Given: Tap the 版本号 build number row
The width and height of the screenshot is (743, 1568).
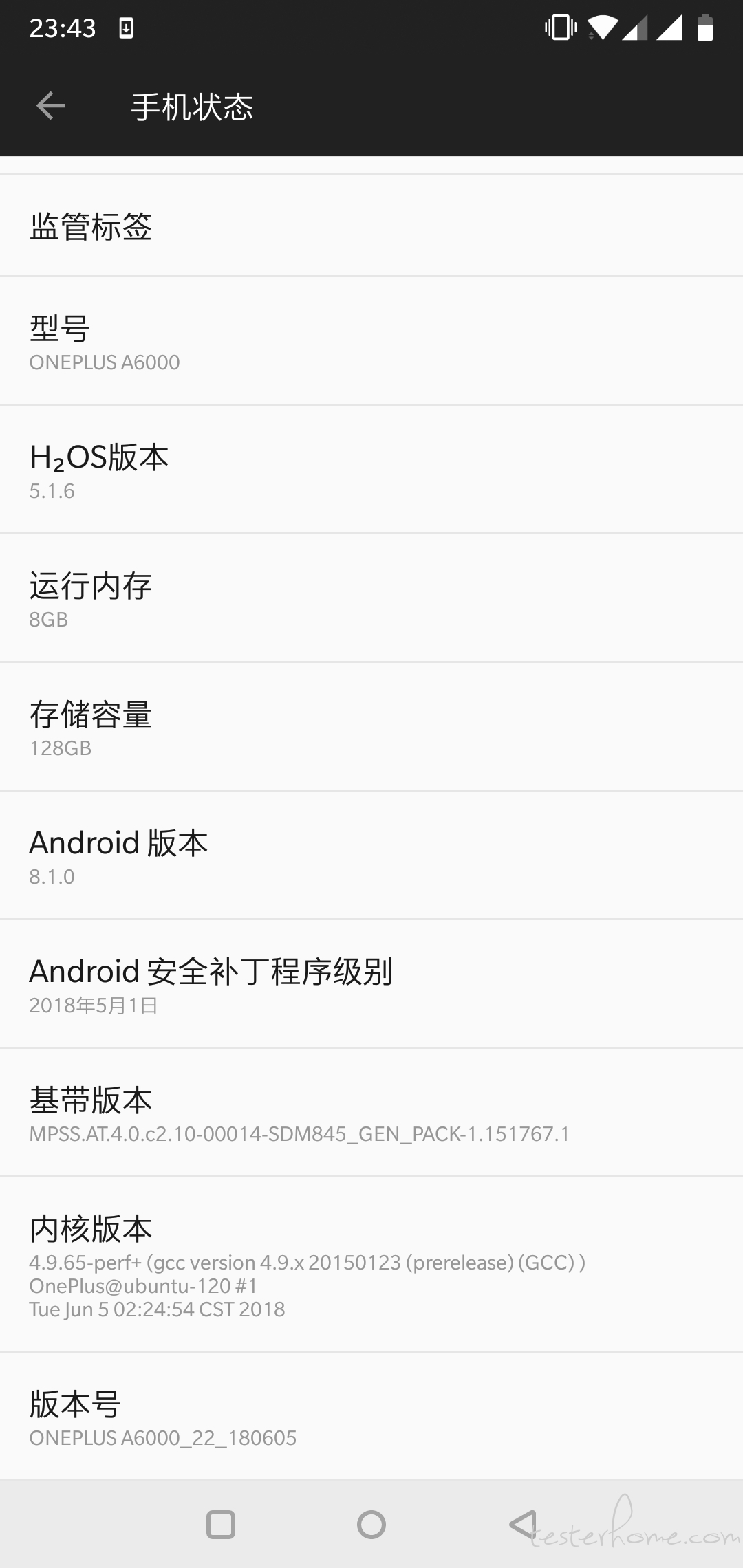Looking at the screenshot, I should click(x=371, y=1417).
